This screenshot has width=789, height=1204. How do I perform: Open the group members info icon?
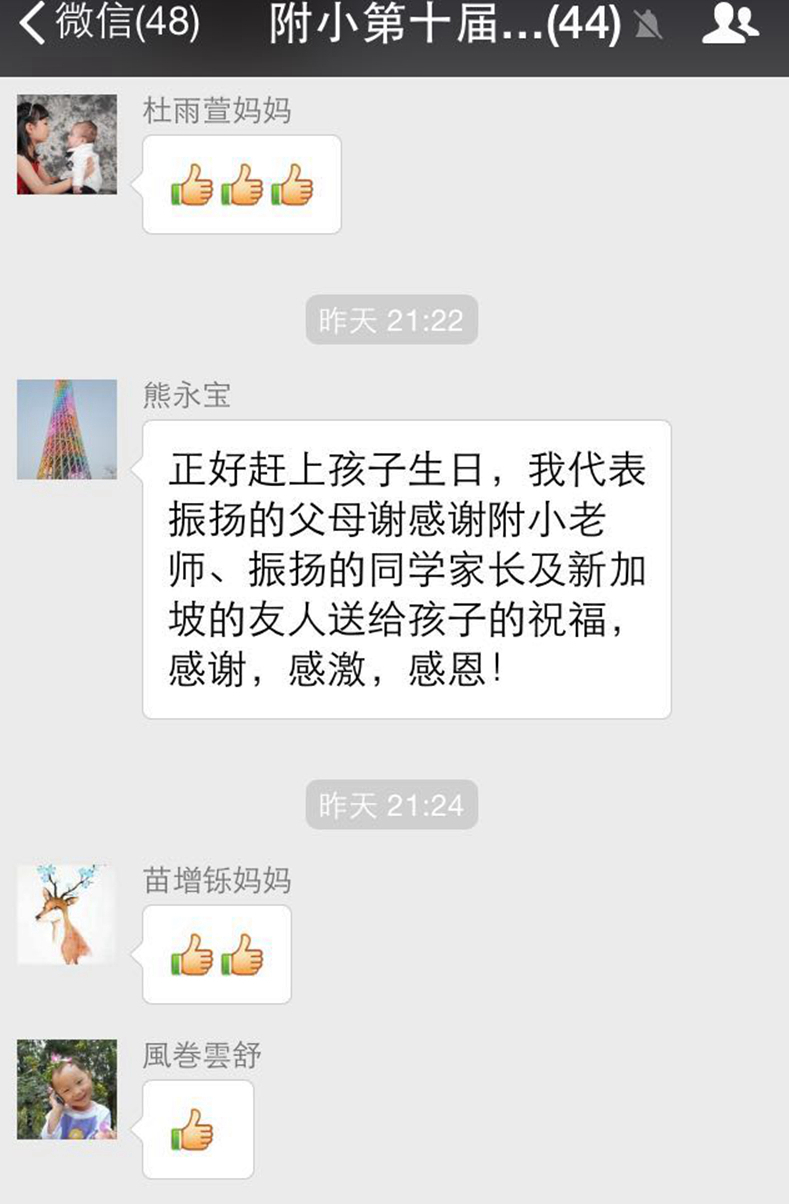pyautogui.click(x=730, y=24)
